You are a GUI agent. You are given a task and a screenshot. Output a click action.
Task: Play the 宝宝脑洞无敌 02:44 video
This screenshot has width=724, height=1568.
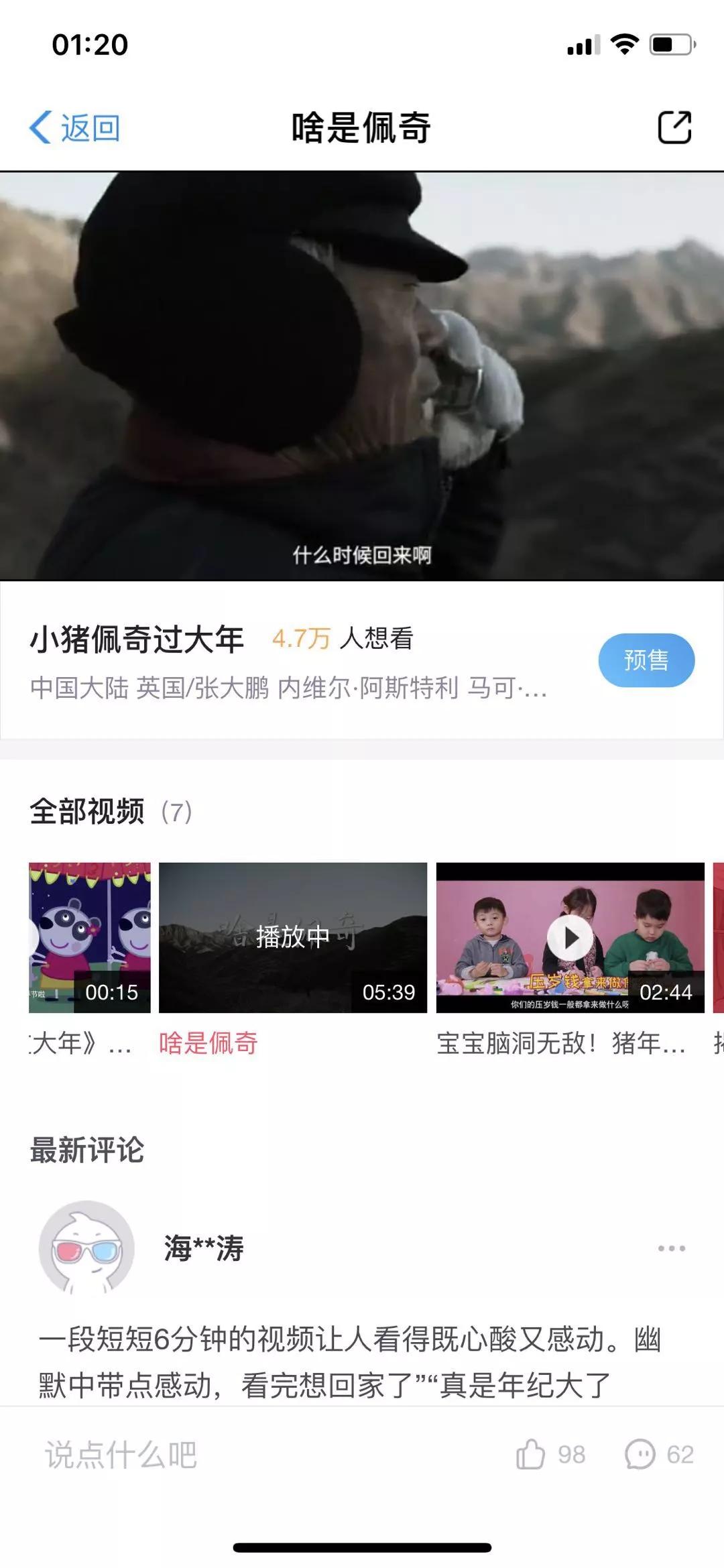click(x=570, y=937)
